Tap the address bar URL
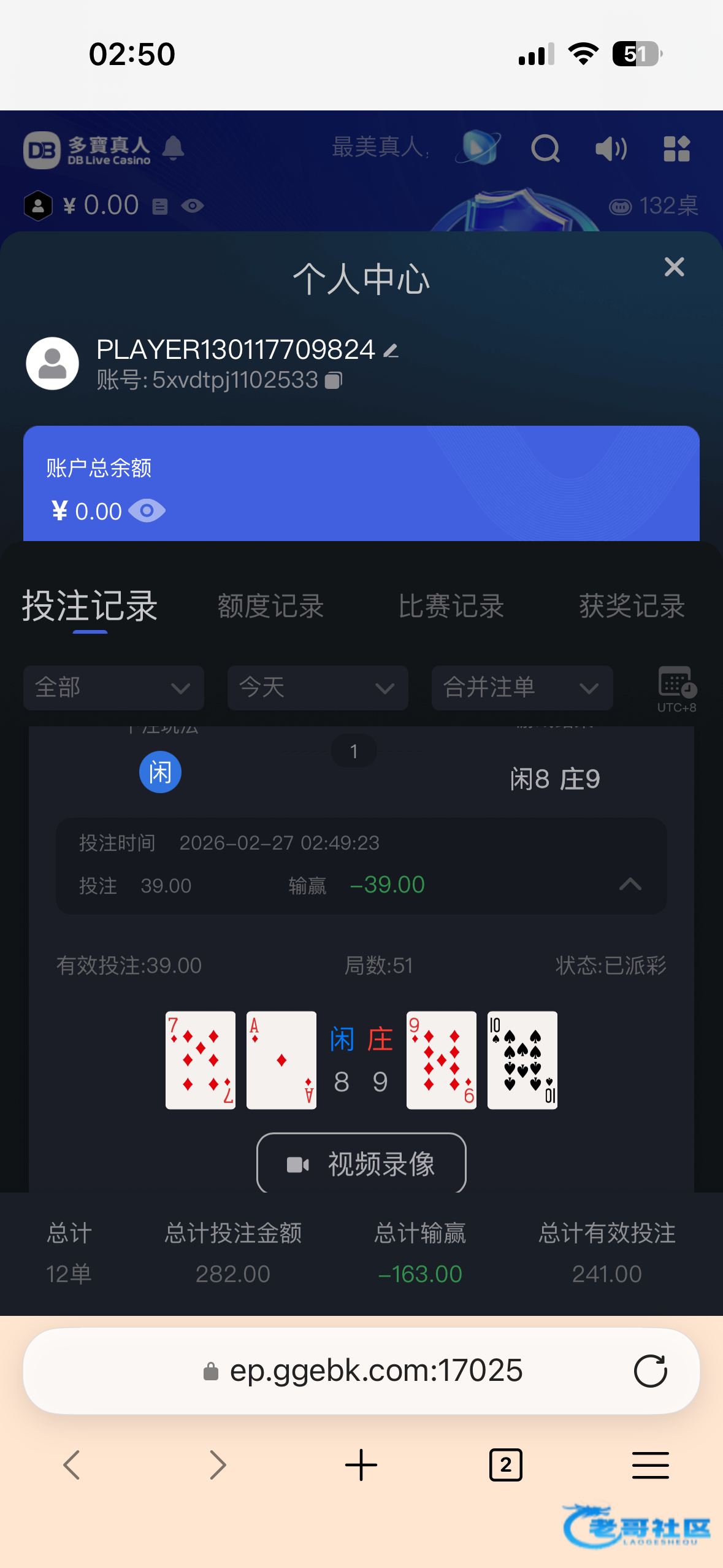 pos(375,1370)
